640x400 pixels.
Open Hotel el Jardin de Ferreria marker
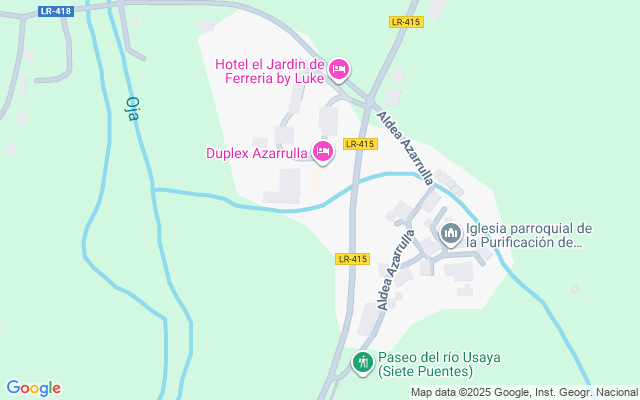click(x=339, y=68)
